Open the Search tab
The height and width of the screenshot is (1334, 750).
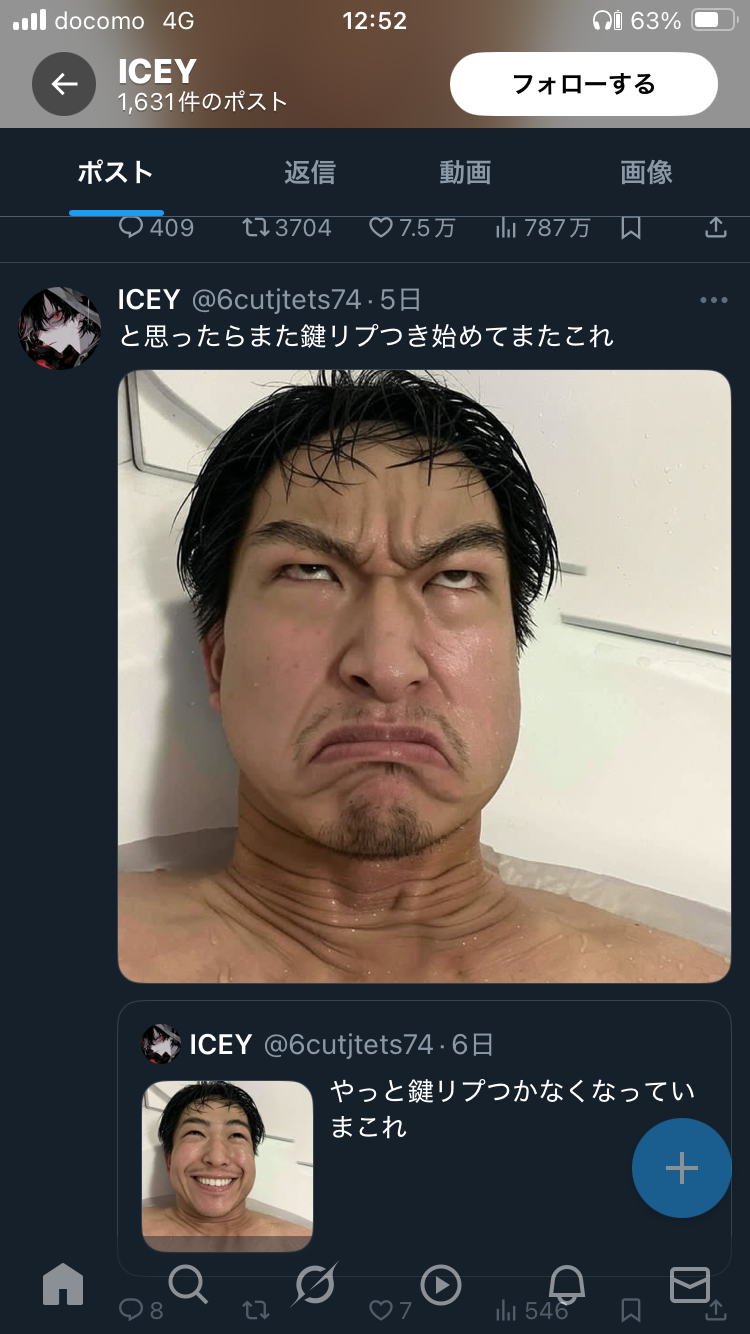pyautogui.click(x=188, y=1284)
